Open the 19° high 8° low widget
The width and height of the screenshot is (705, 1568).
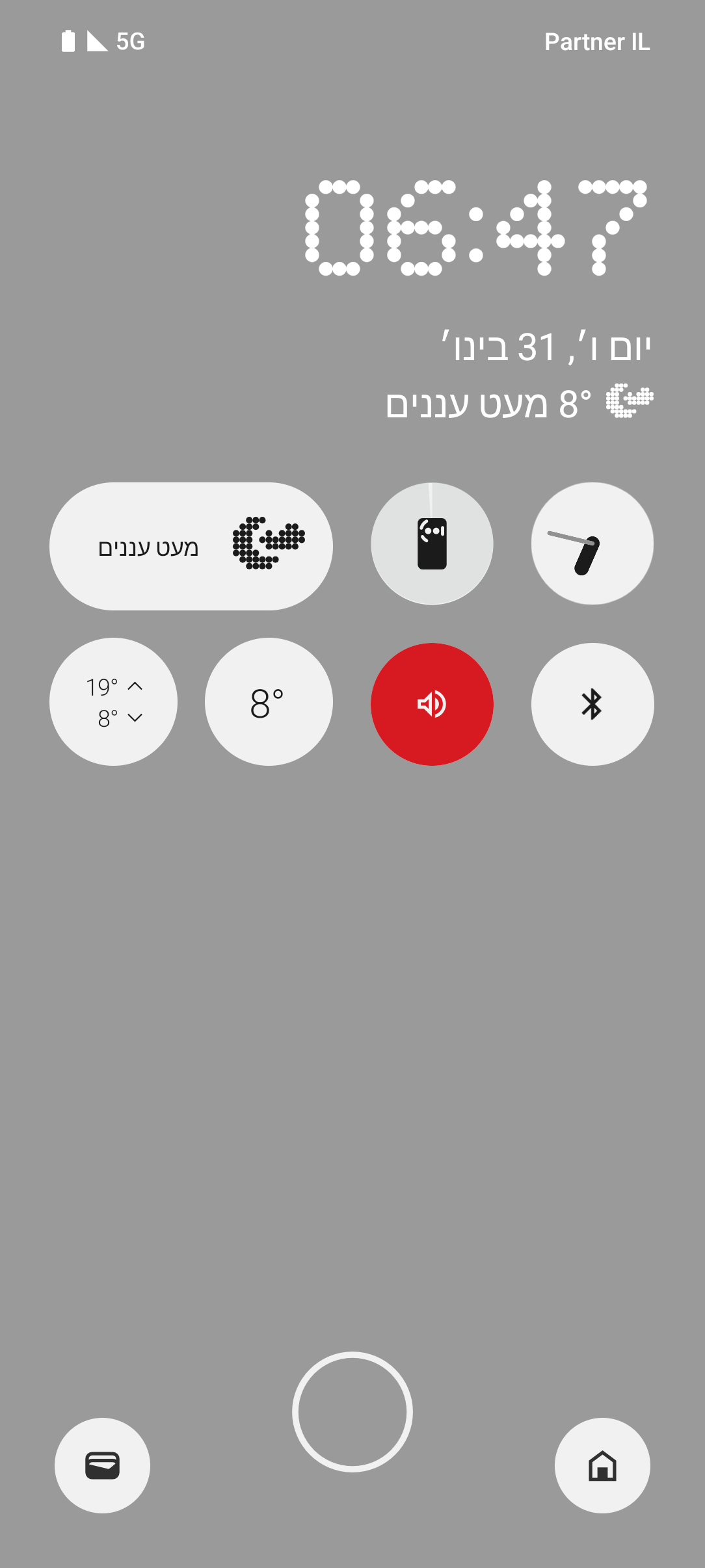click(x=113, y=701)
